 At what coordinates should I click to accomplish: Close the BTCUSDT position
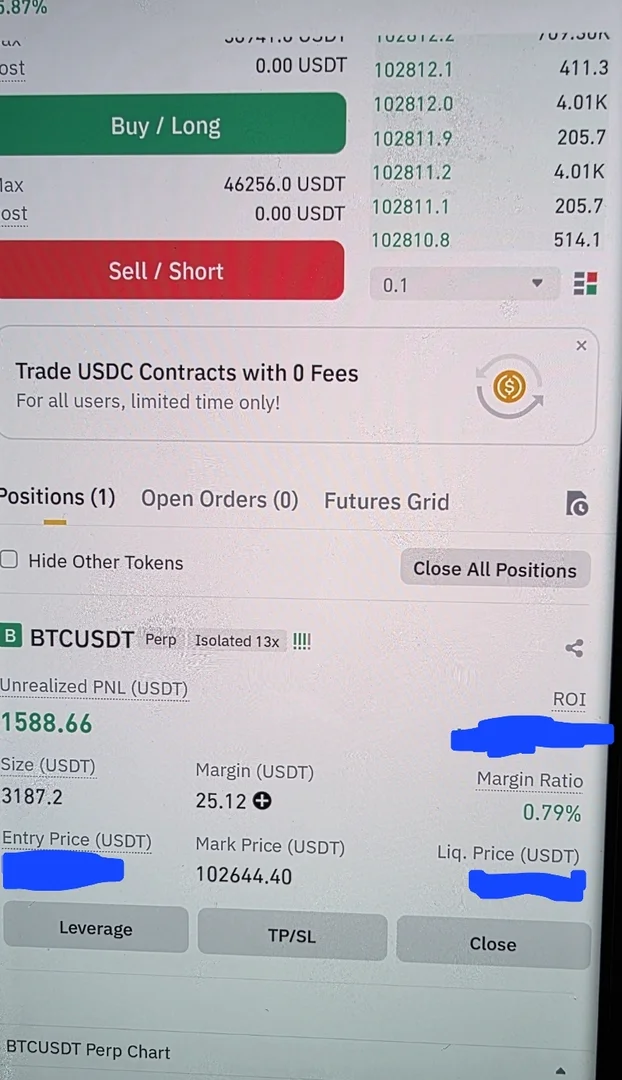(x=493, y=943)
